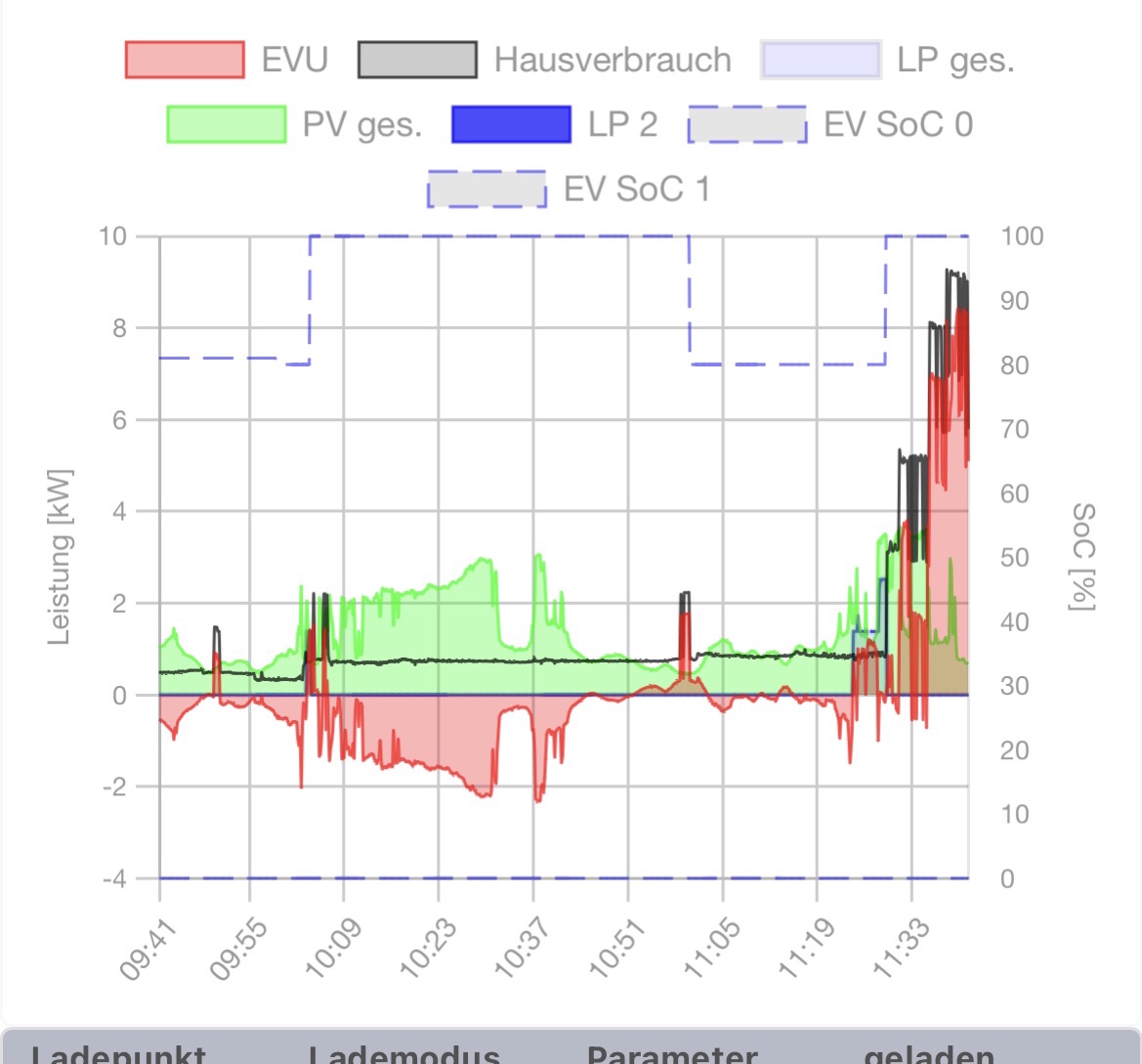Toggle LP 2 legend entry
1142x1064 pixels.
point(554,124)
